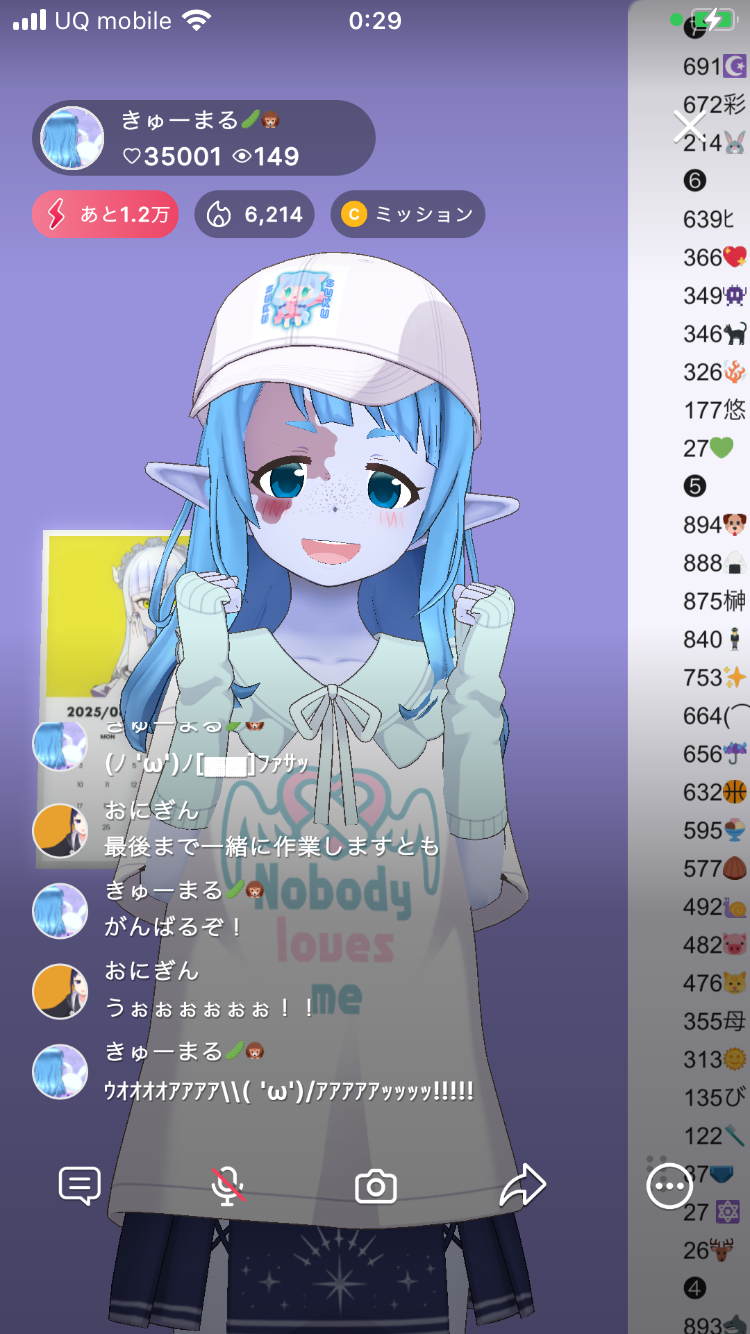The image size is (750, 1334).
Task: Tap the あと1.2万 rank chip
Action: tap(105, 214)
